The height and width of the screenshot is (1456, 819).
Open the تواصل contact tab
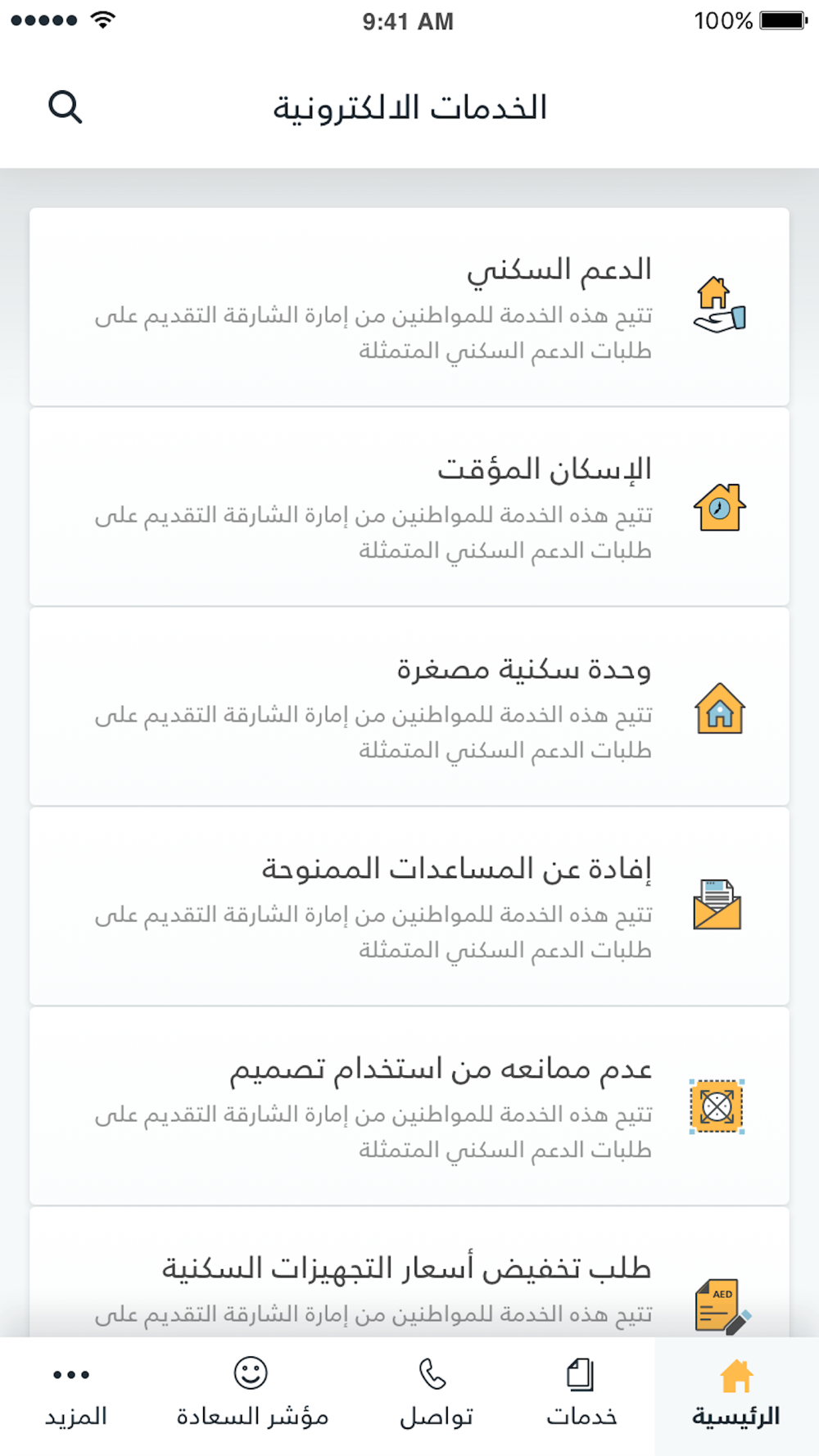click(436, 1396)
